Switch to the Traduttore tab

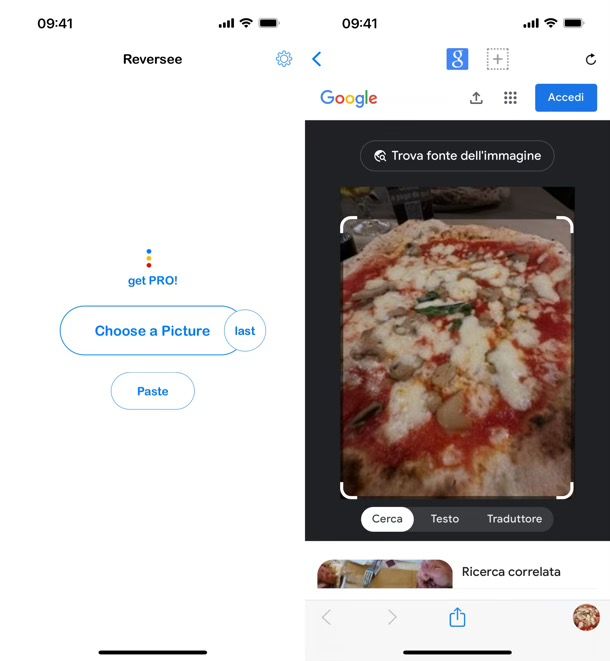click(514, 519)
